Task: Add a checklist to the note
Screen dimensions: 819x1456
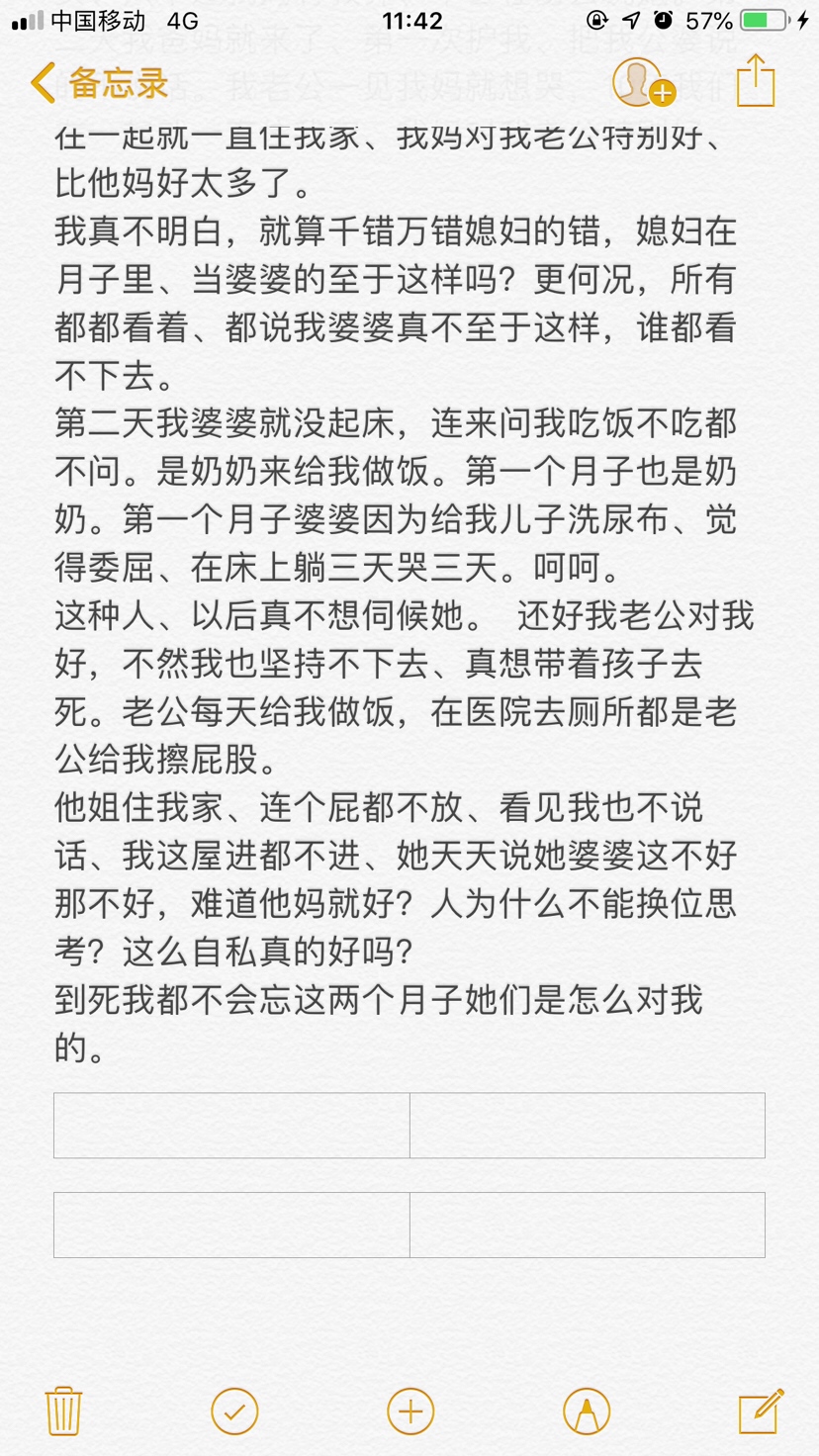Action: pos(234,1410)
